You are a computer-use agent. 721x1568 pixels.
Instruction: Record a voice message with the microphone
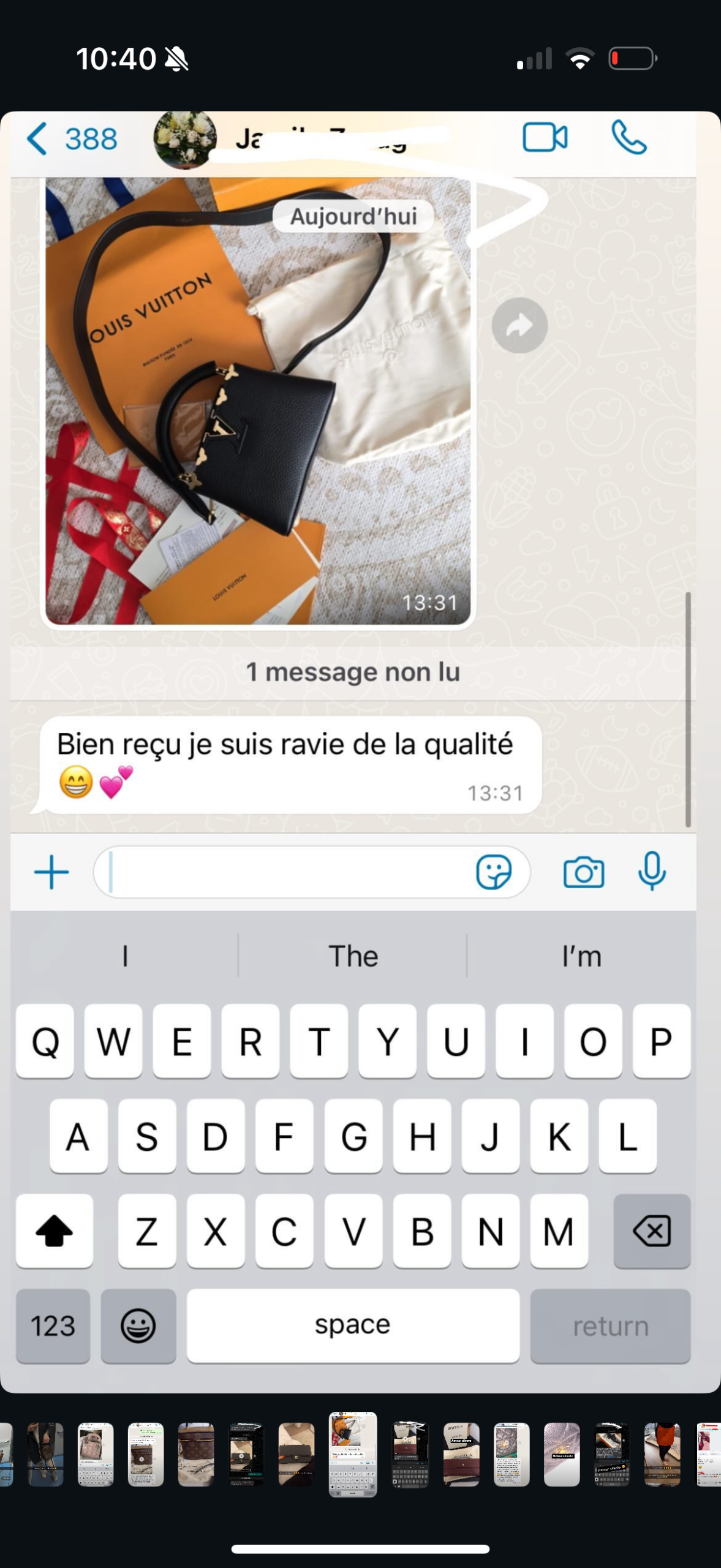click(x=652, y=872)
